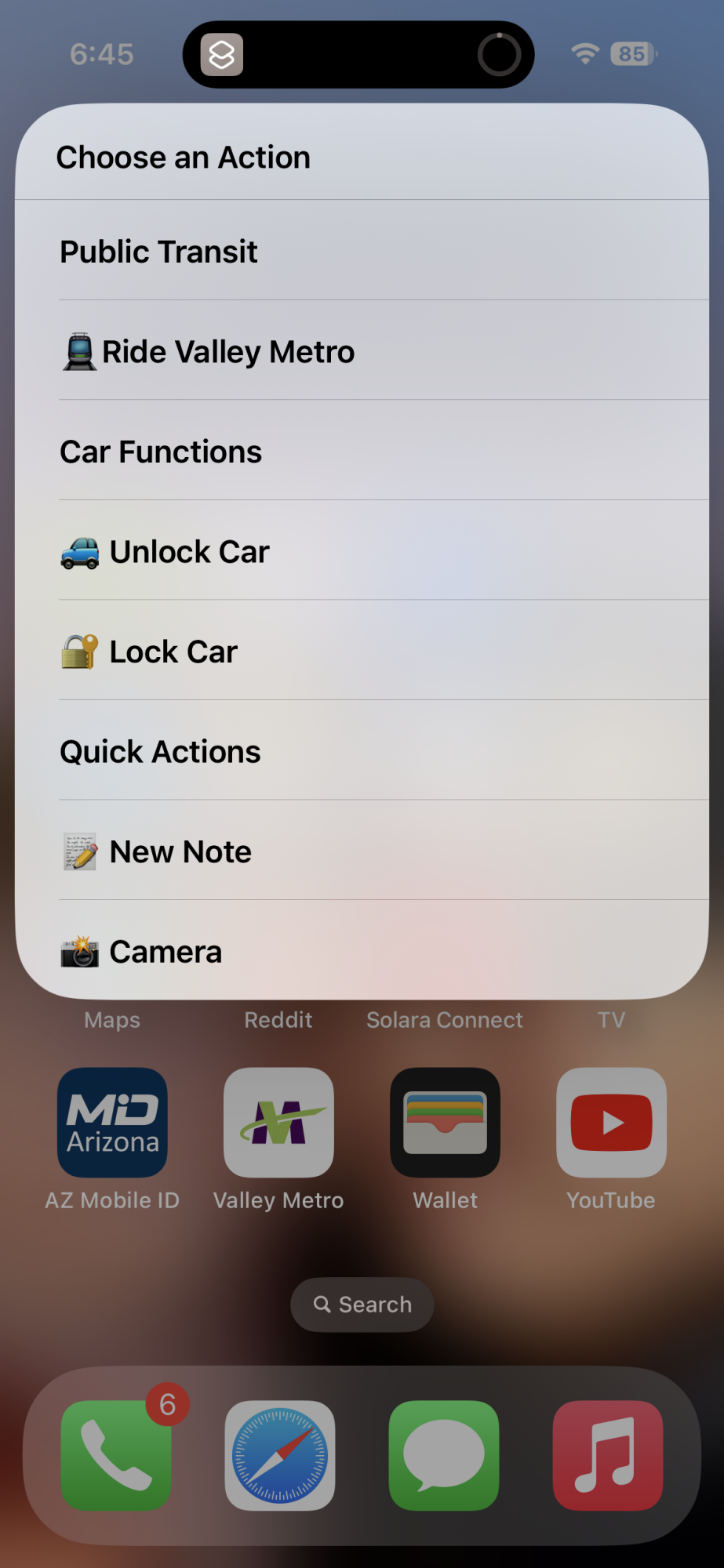724x1568 pixels.
Task: Launch Safari from the dock
Action: (x=280, y=1455)
